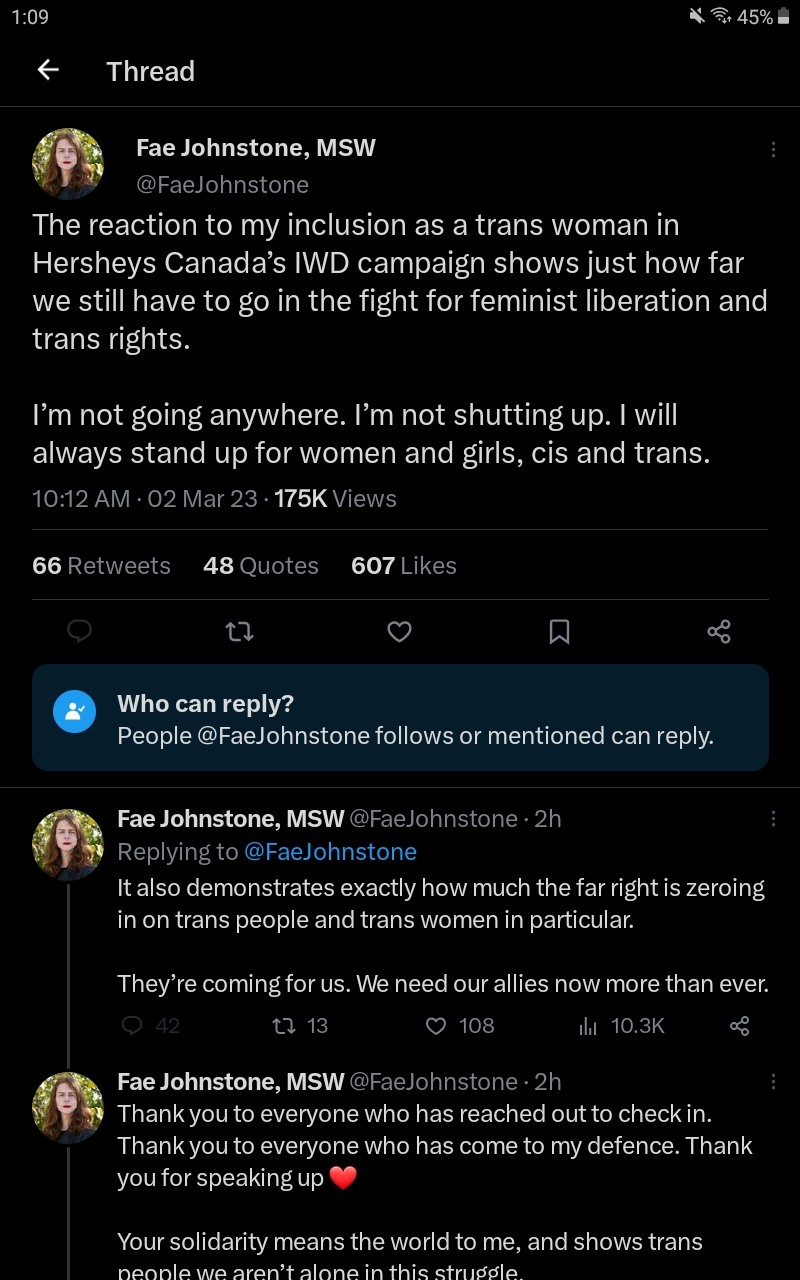800x1280 pixels.
Task: Open overflow menu on the main tweet
Action: 773,150
